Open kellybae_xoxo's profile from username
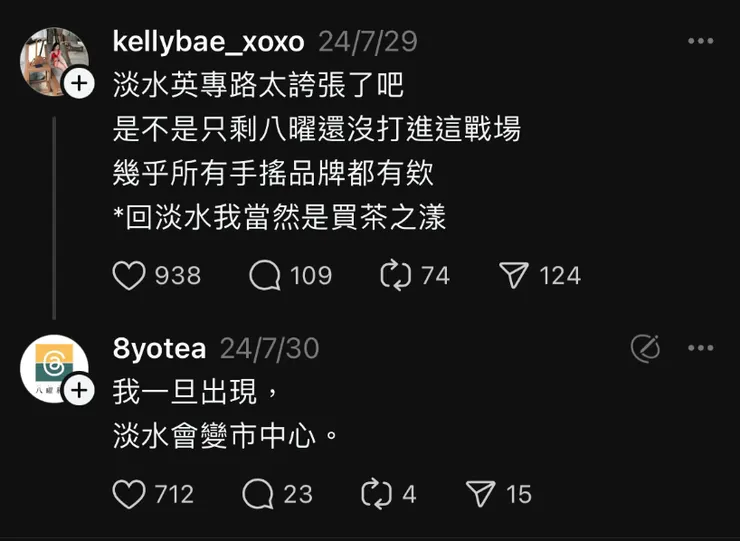The width and height of the screenshot is (740, 541). point(208,42)
